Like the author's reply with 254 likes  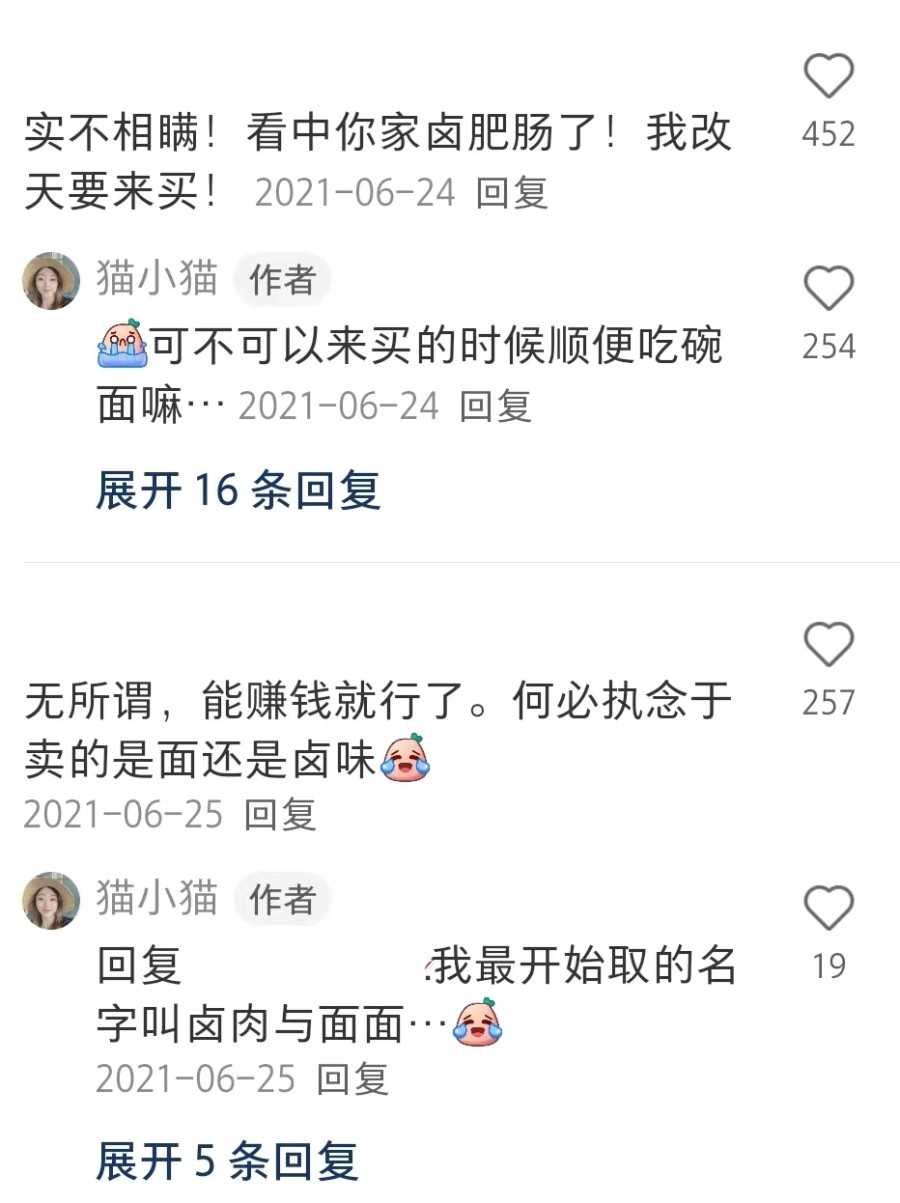click(828, 289)
